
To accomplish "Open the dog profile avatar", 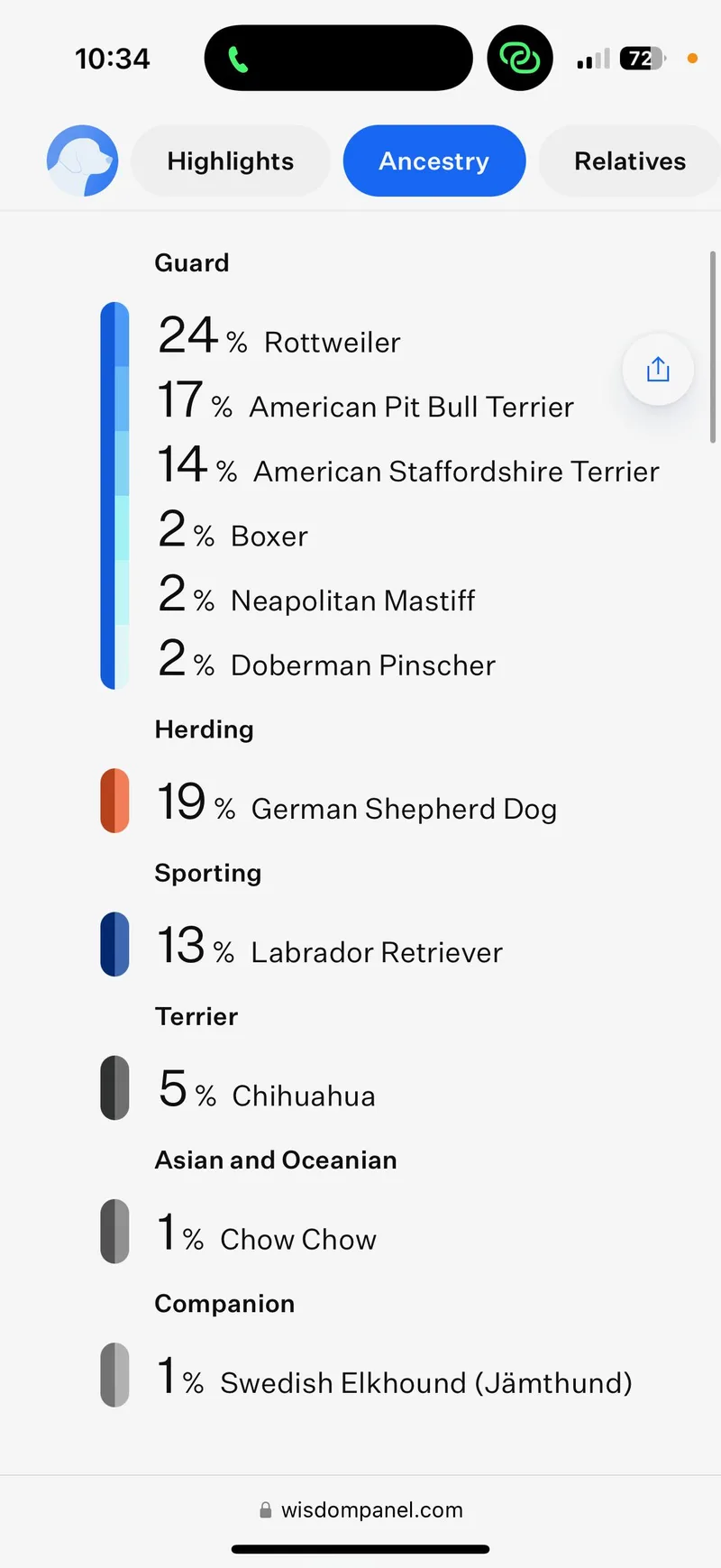I will tap(82, 160).
